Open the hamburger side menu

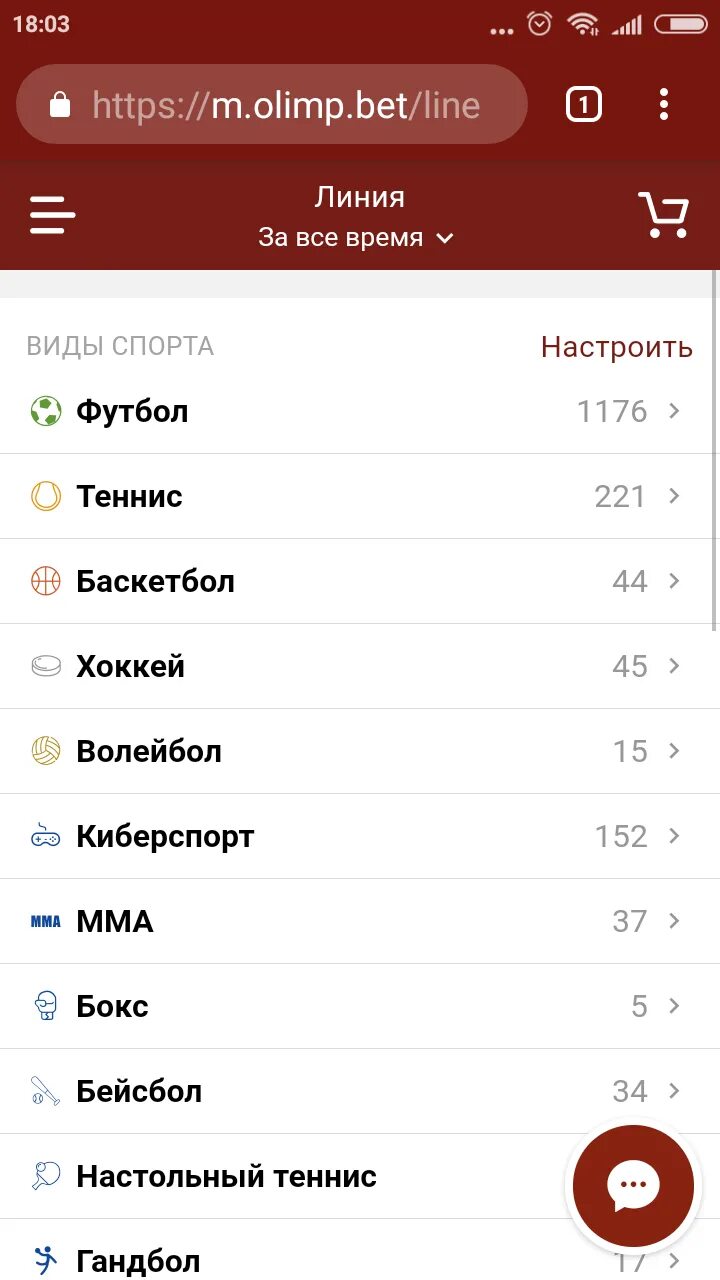52,214
